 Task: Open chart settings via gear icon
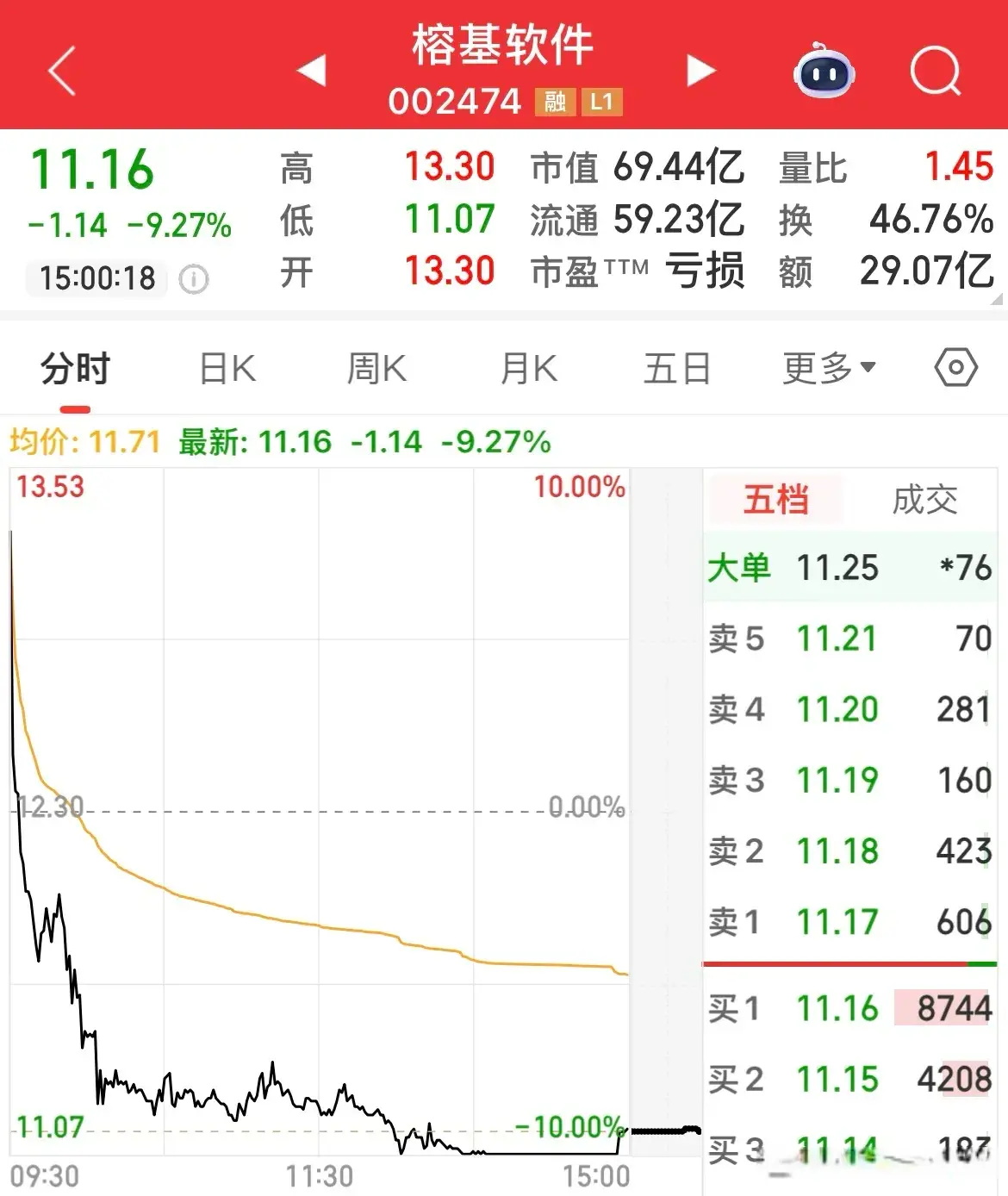tap(955, 368)
